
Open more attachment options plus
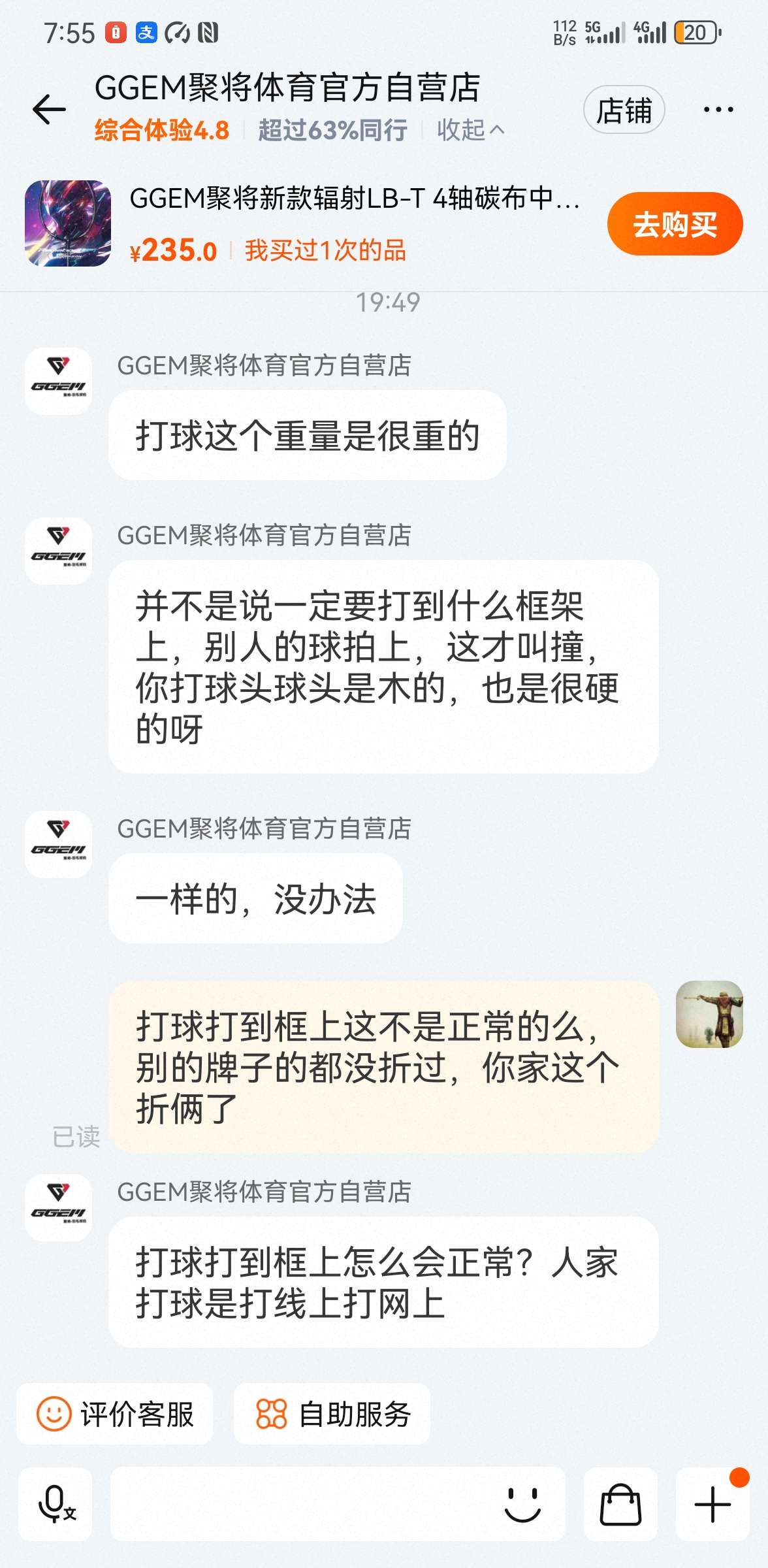pos(712,1504)
